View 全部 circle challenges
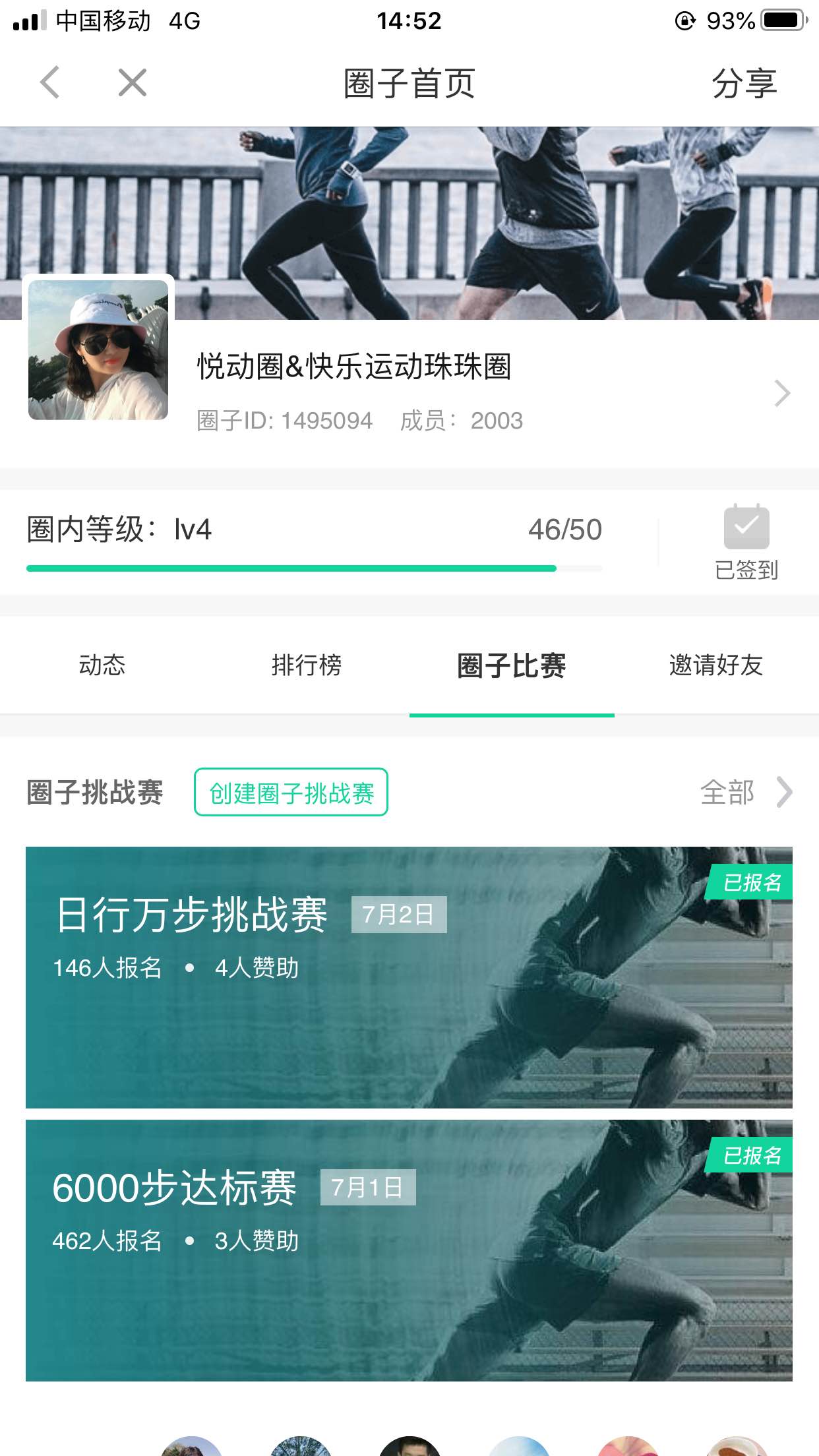 point(745,792)
